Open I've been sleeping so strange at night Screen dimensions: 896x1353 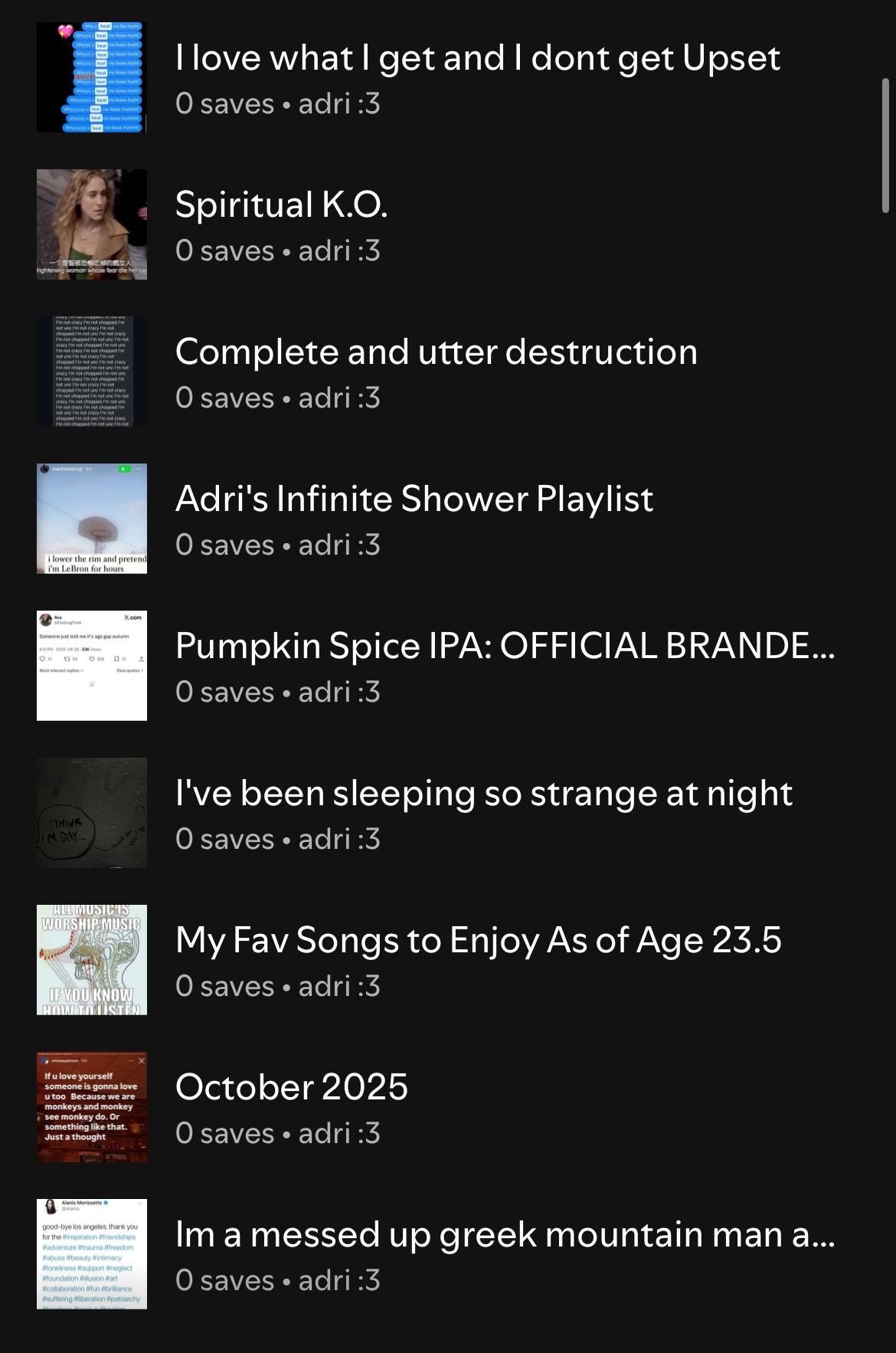(x=448, y=813)
